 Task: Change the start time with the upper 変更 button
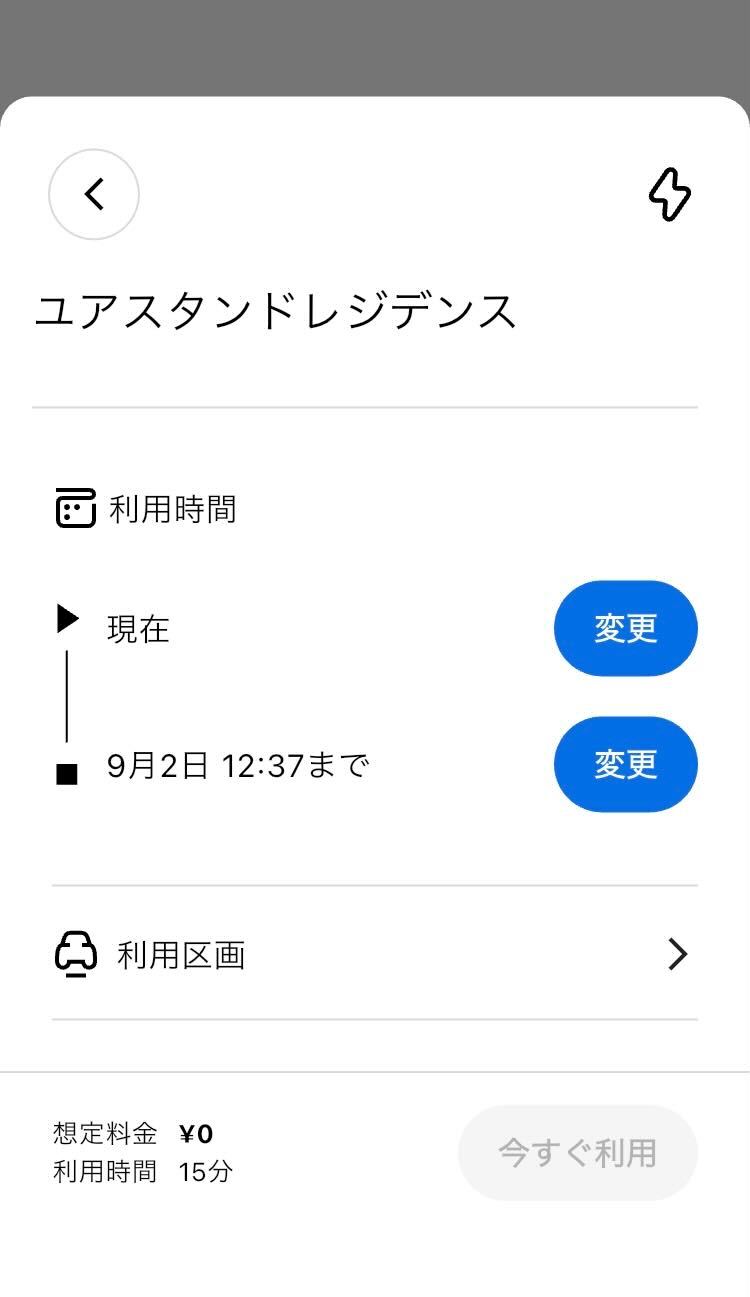pos(625,628)
